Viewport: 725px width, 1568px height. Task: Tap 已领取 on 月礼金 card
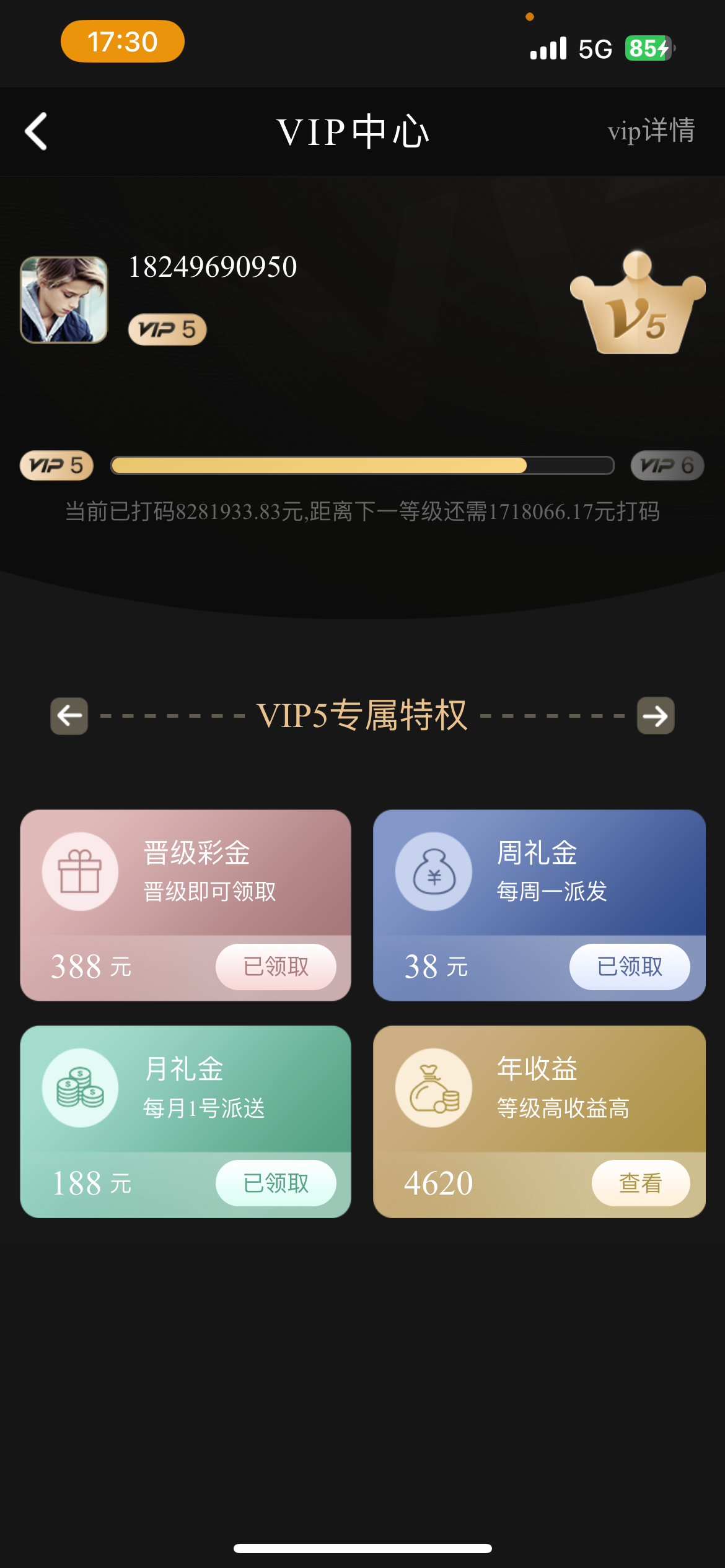(x=276, y=1183)
